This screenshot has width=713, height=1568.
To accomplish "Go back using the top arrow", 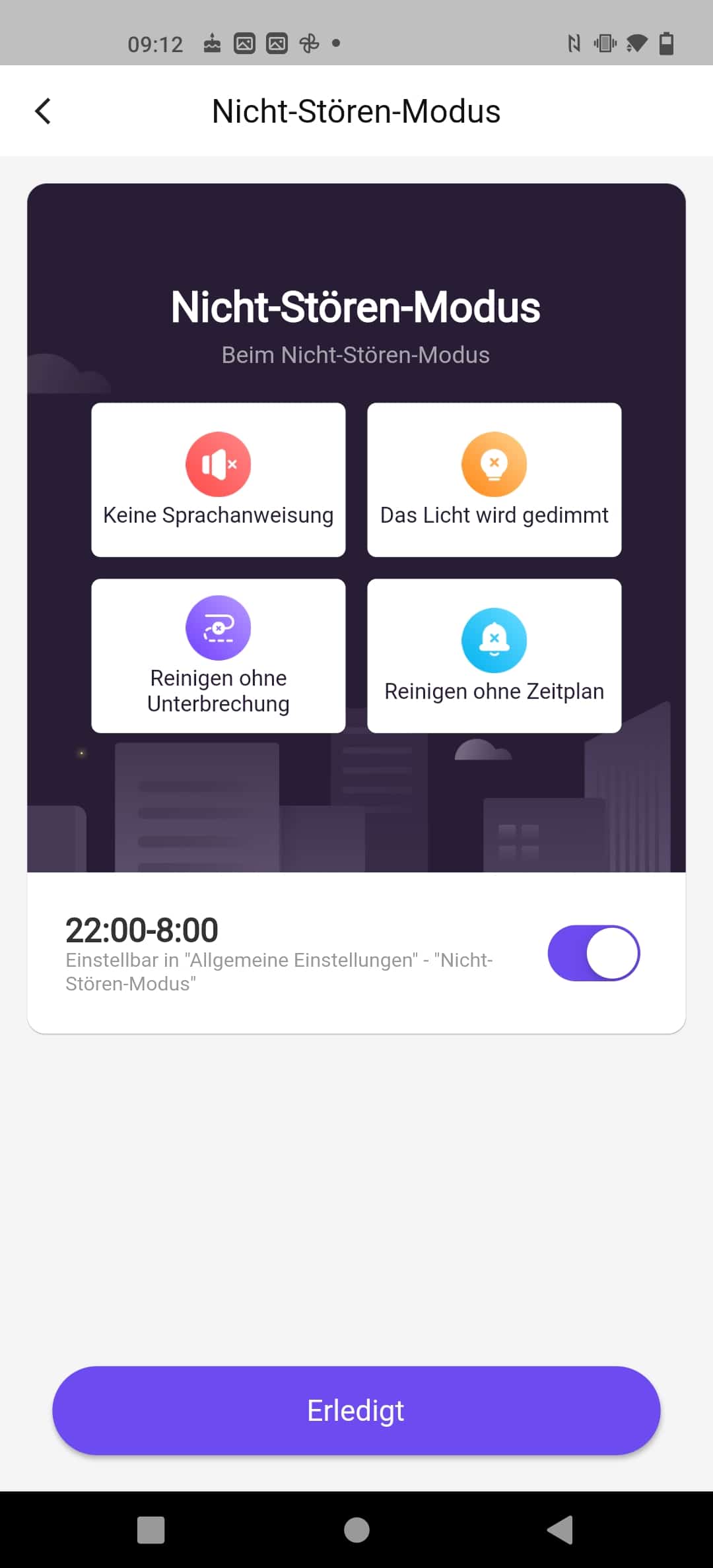I will click(x=43, y=111).
